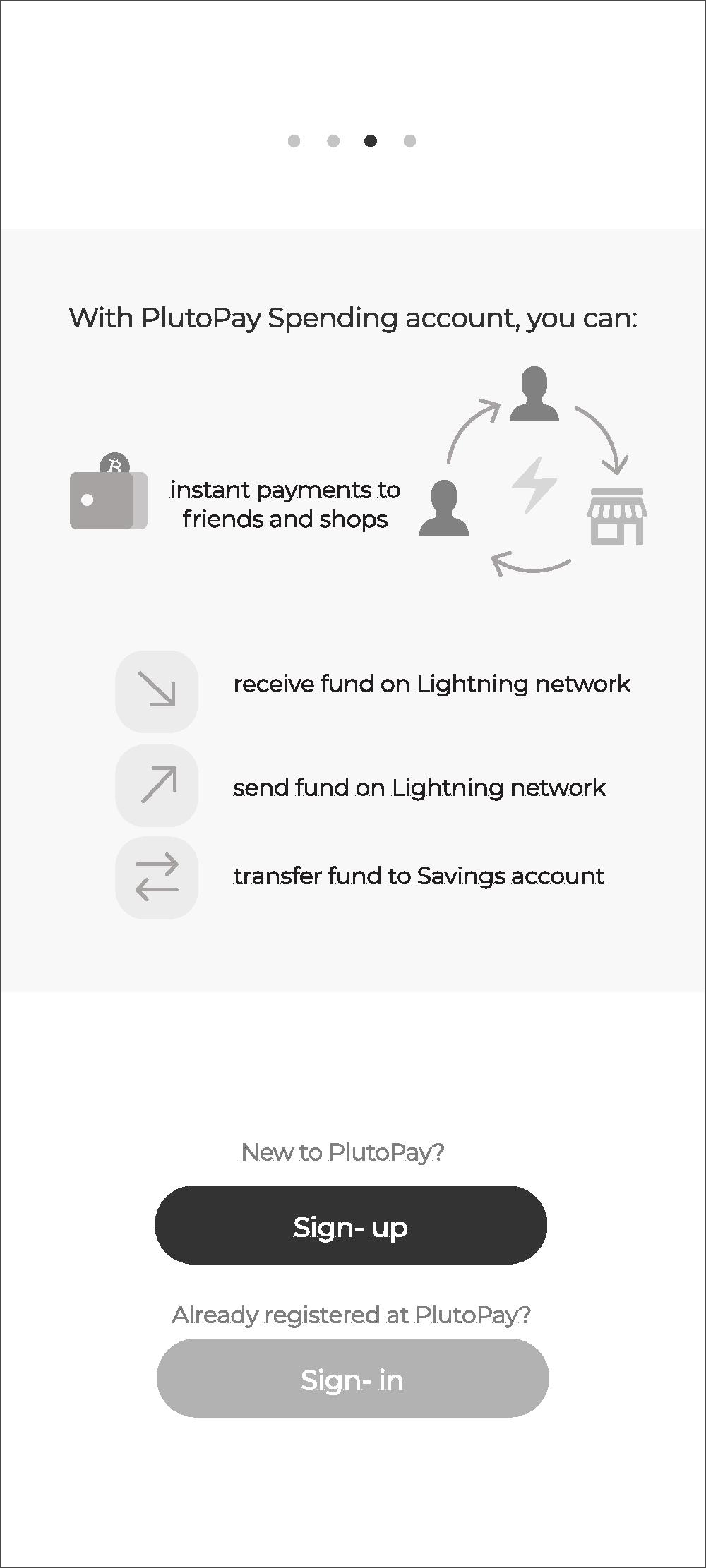Select the fourth onboarding page dot
Viewport: 706px width, 1568px height.
[409, 141]
